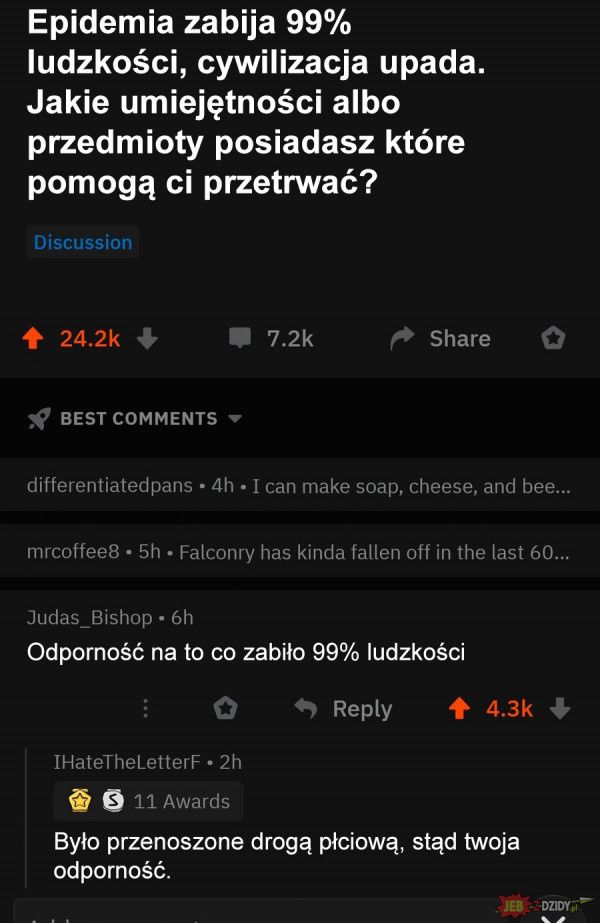Share this post
This screenshot has height=923, width=600.
click(x=441, y=339)
